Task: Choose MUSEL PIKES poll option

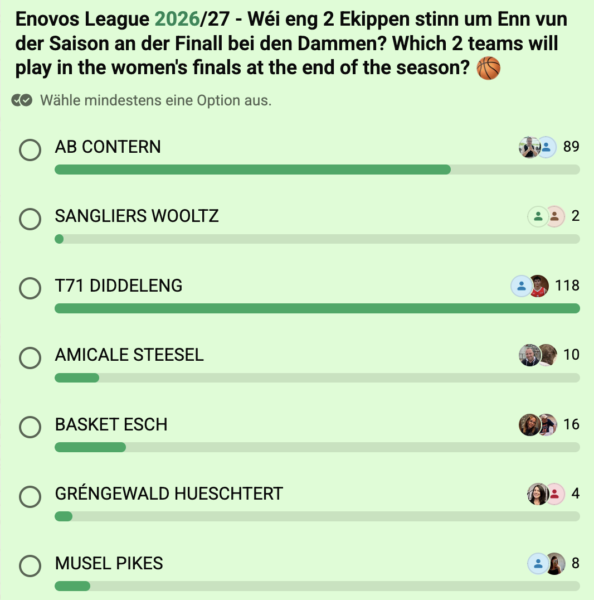Action: 30,566
